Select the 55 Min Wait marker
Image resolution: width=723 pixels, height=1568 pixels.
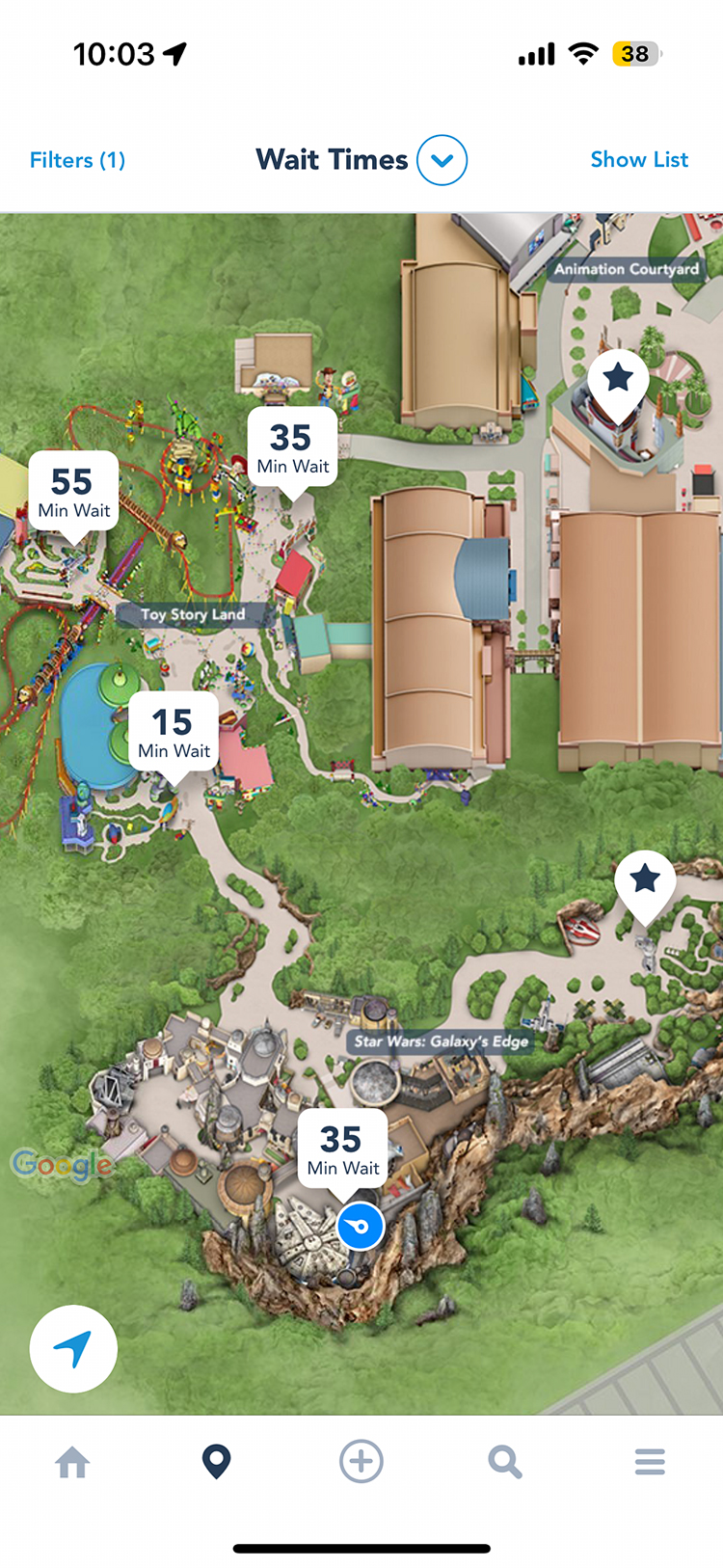[73, 493]
